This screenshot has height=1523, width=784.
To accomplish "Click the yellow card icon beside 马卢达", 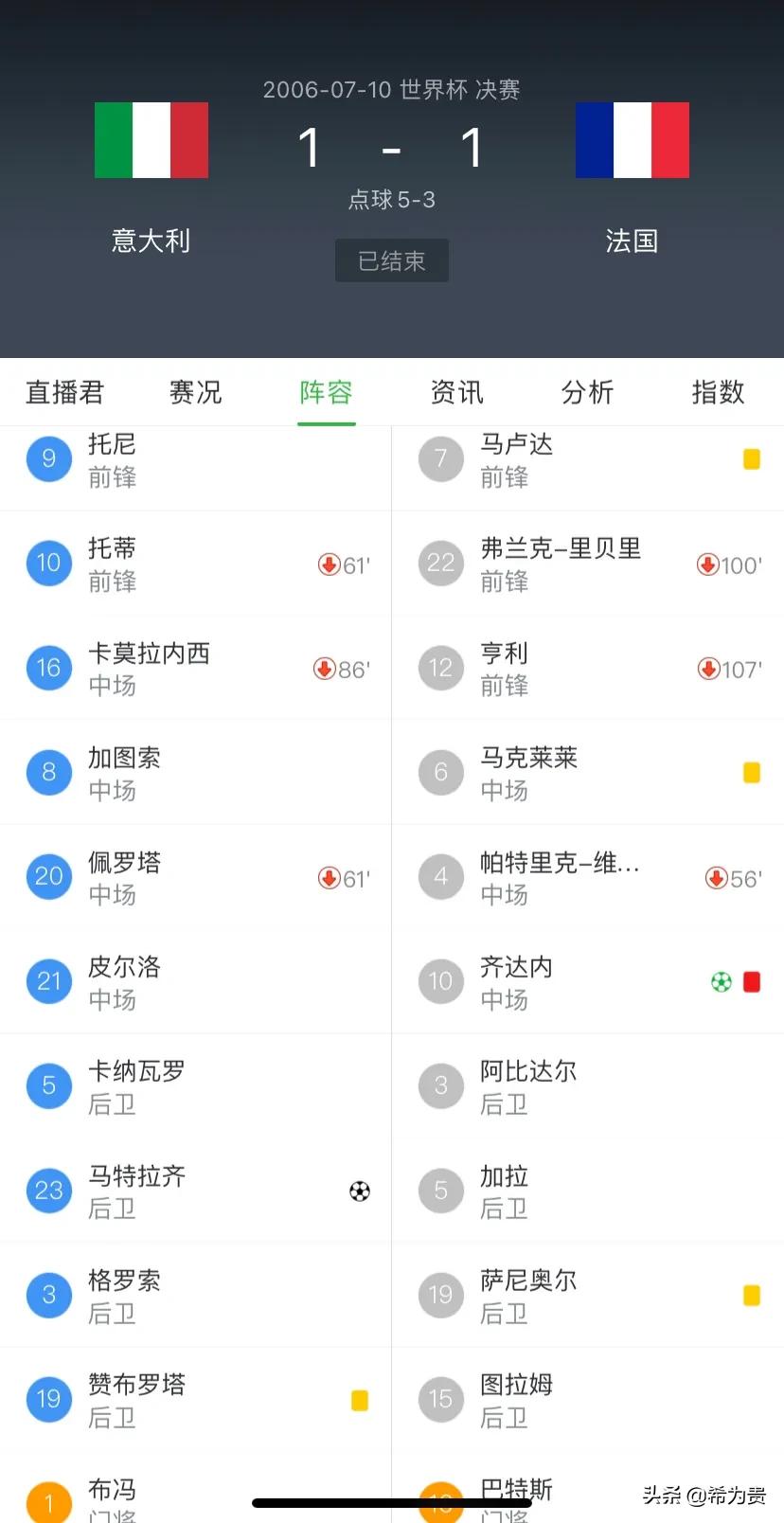I will [x=751, y=458].
